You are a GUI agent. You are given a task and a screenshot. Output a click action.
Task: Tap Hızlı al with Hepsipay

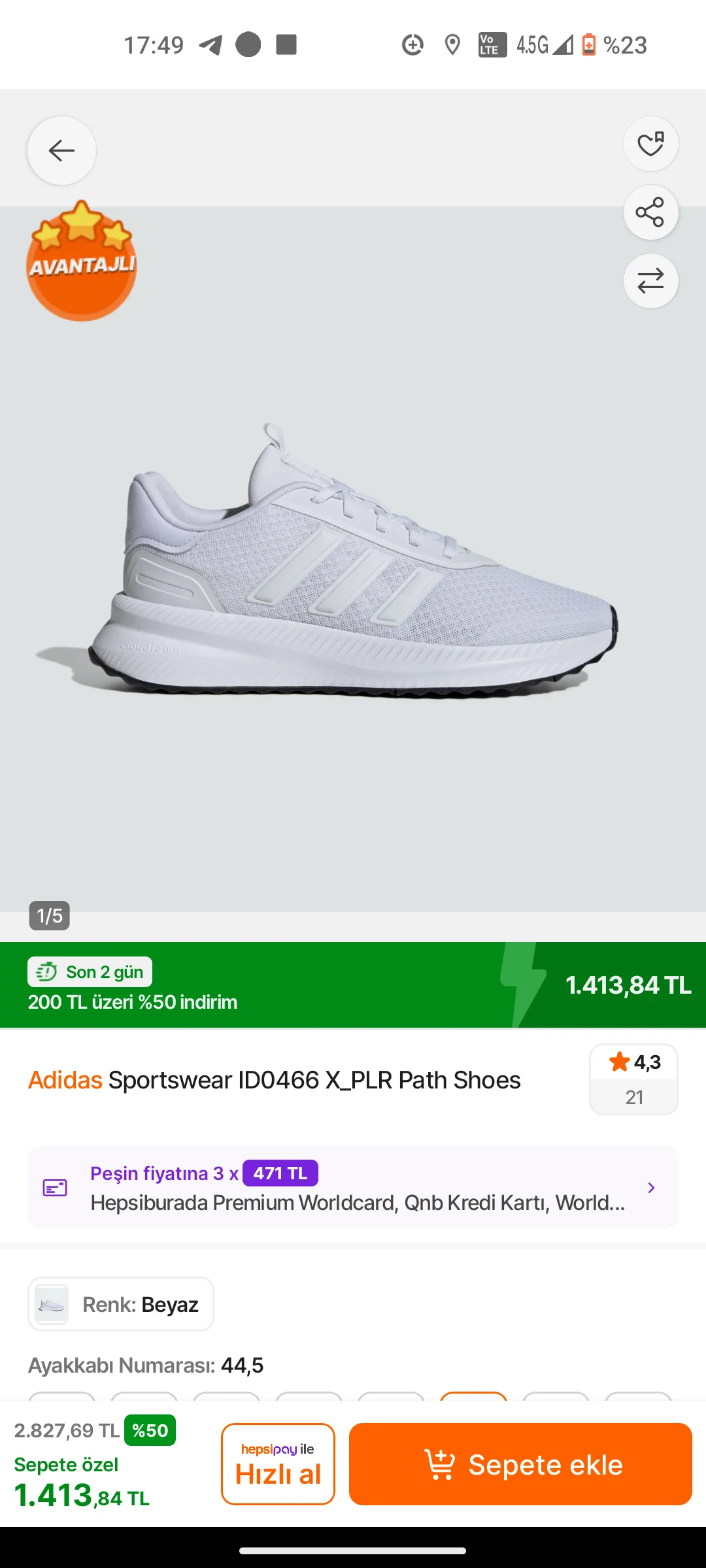pyautogui.click(x=278, y=1464)
